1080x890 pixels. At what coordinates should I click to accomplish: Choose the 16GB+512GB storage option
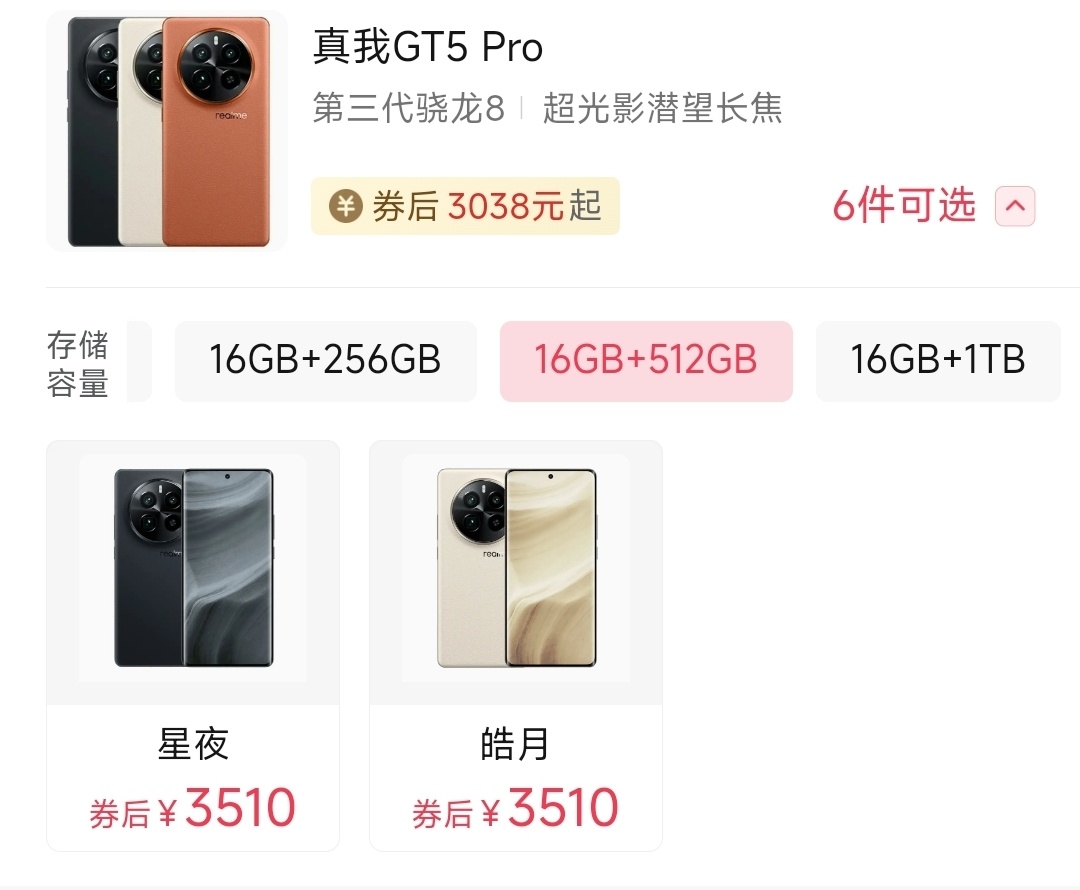click(x=646, y=361)
